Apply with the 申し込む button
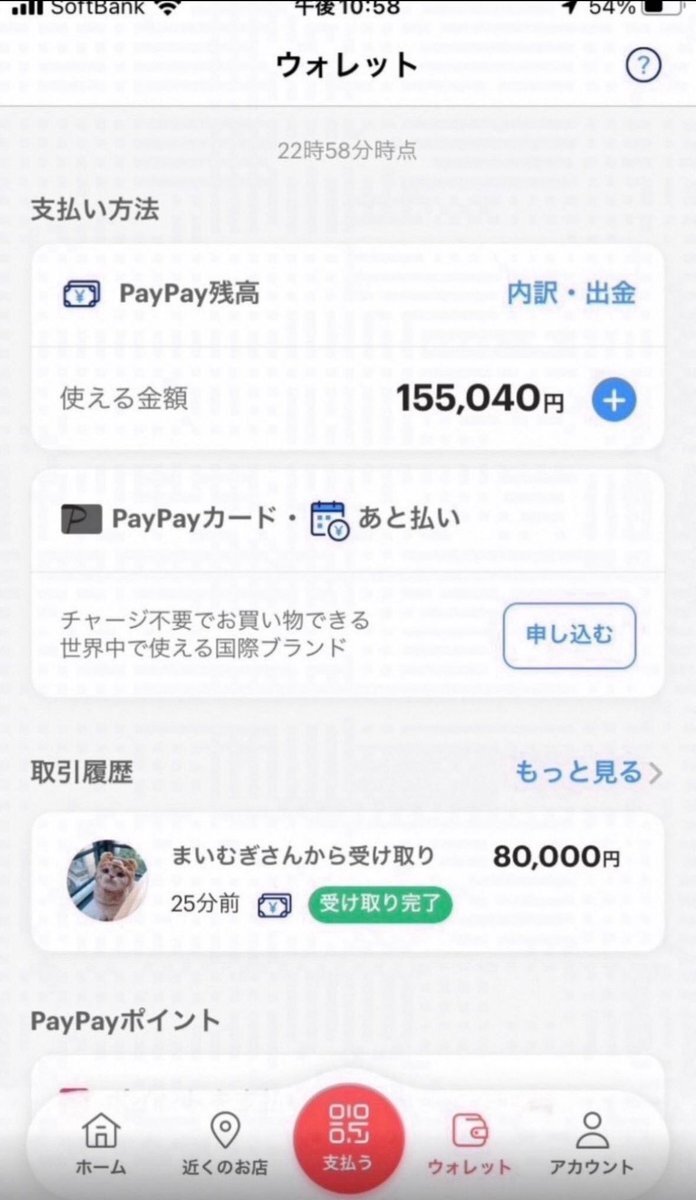 coord(569,635)
